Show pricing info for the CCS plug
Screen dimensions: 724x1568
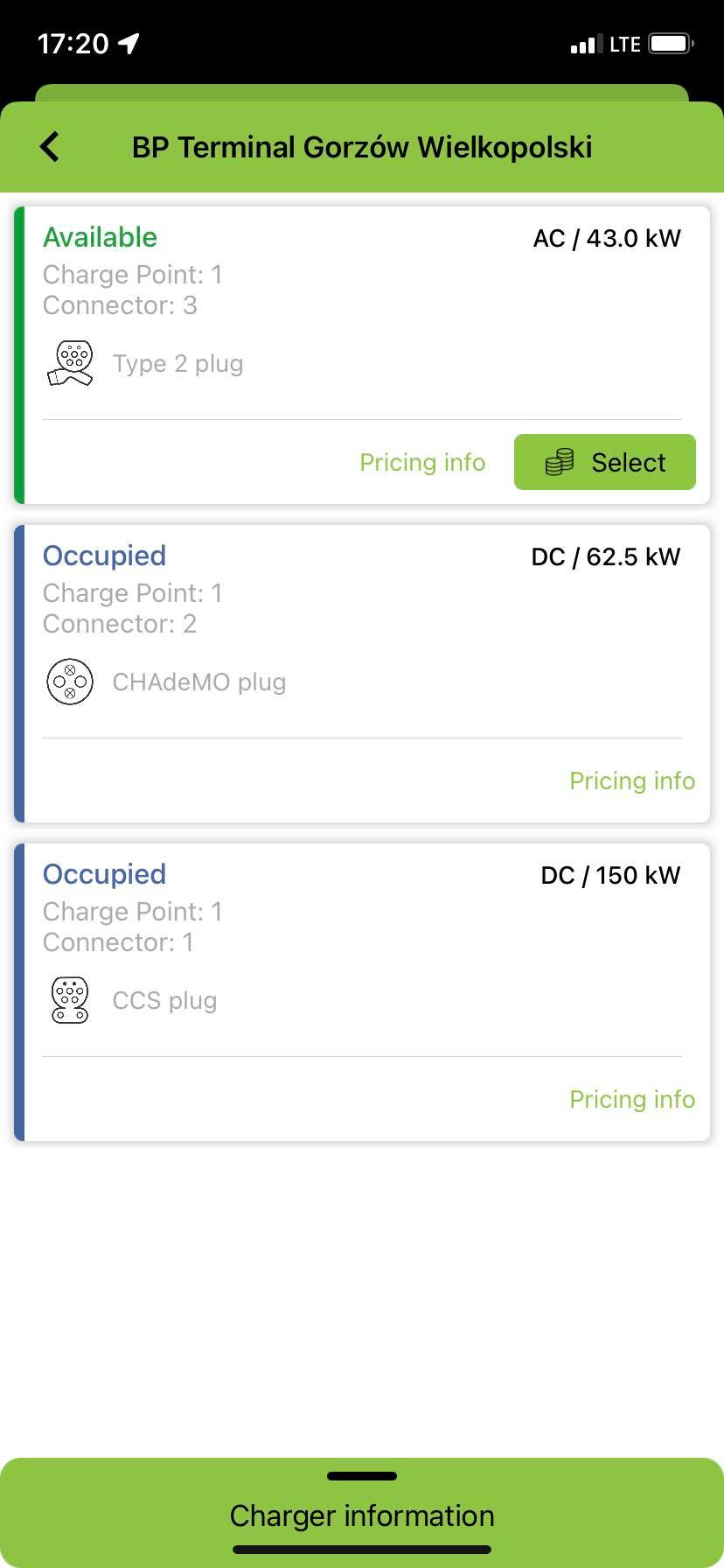pyautogui.click(x=632, y=1099)
